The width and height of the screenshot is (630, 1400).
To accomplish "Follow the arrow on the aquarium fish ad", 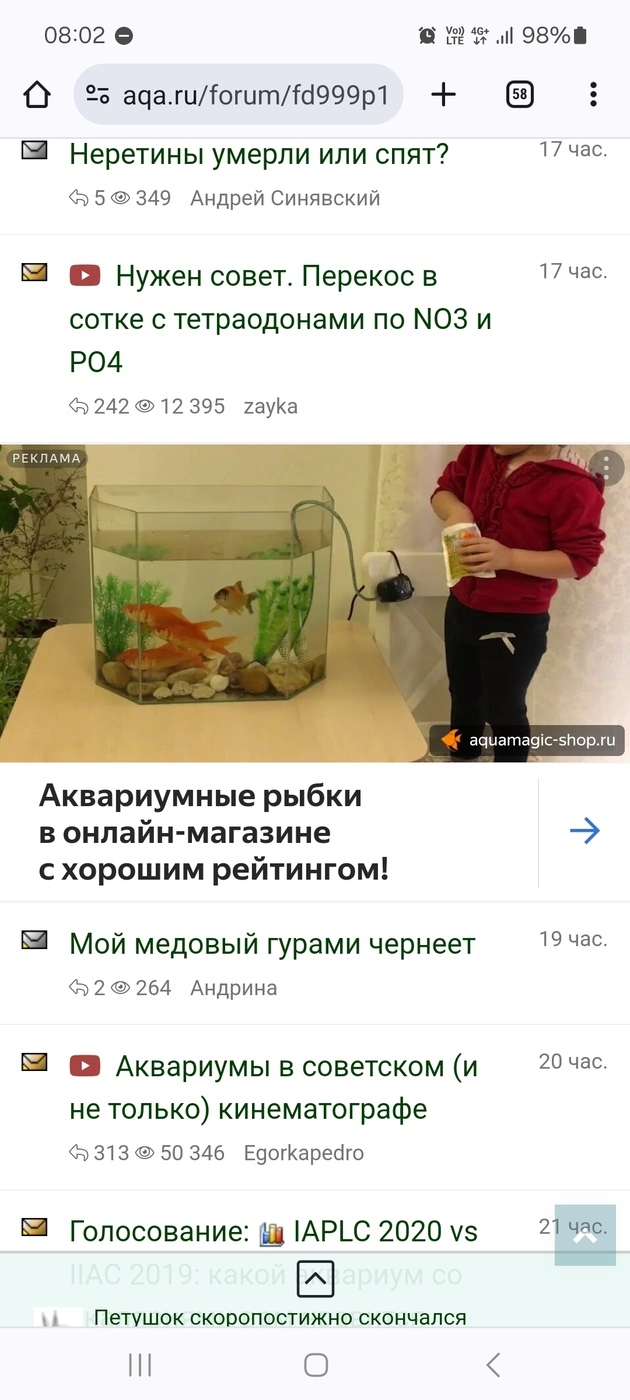I will [584, 831].
